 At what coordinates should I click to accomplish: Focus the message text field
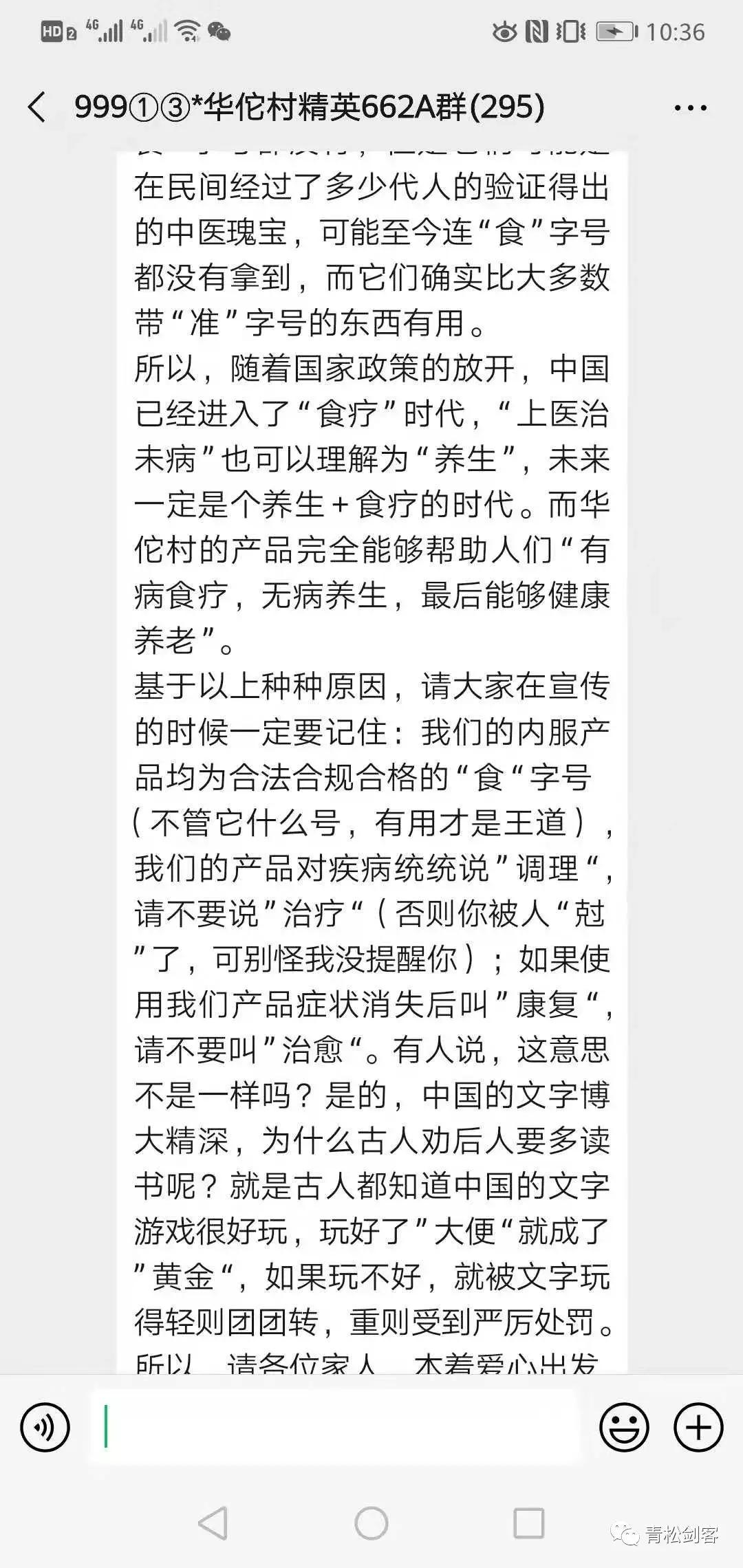pos(336,1428)
